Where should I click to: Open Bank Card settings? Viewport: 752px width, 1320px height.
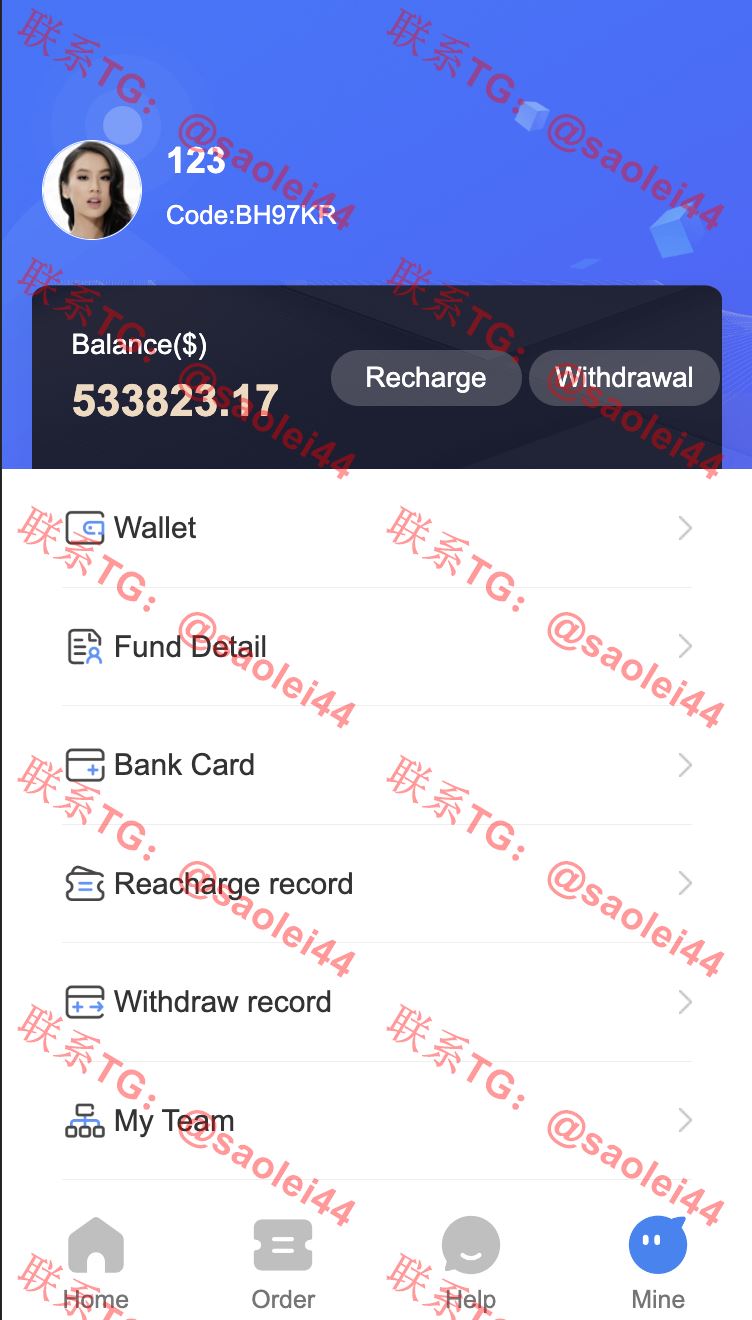coord(377,765)
